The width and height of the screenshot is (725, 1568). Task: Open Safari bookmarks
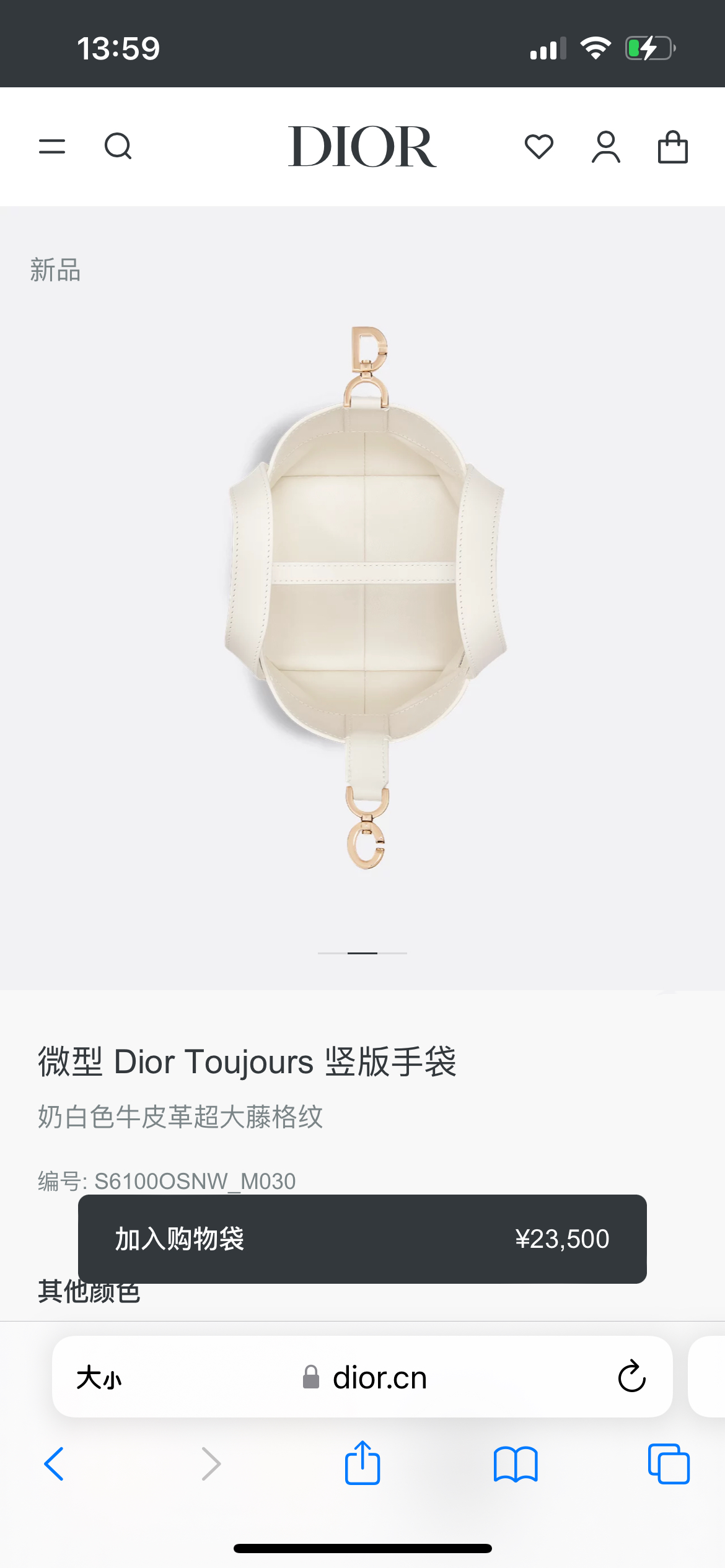click(516, 1464)
